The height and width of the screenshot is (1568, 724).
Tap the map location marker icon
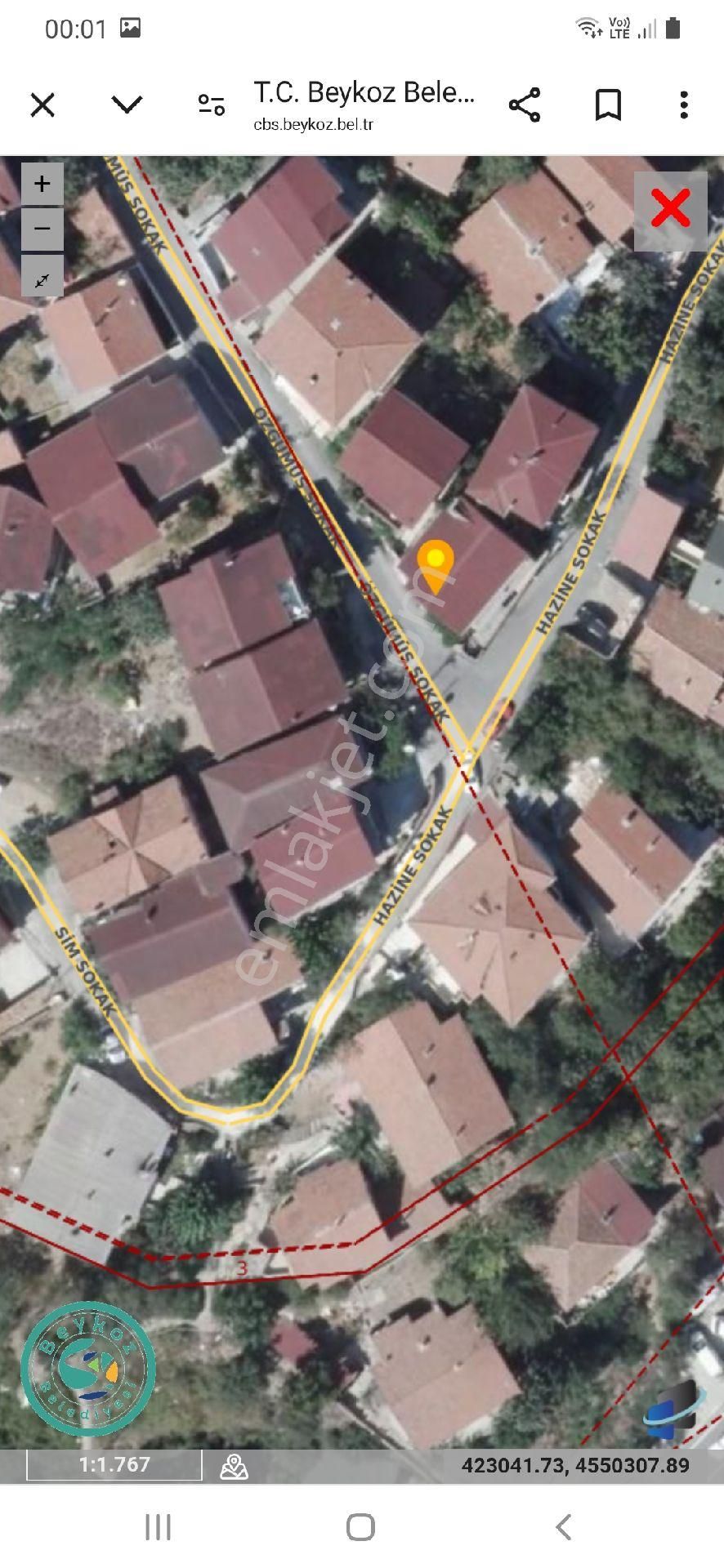pyautogui.click(x=235, y=1465)
